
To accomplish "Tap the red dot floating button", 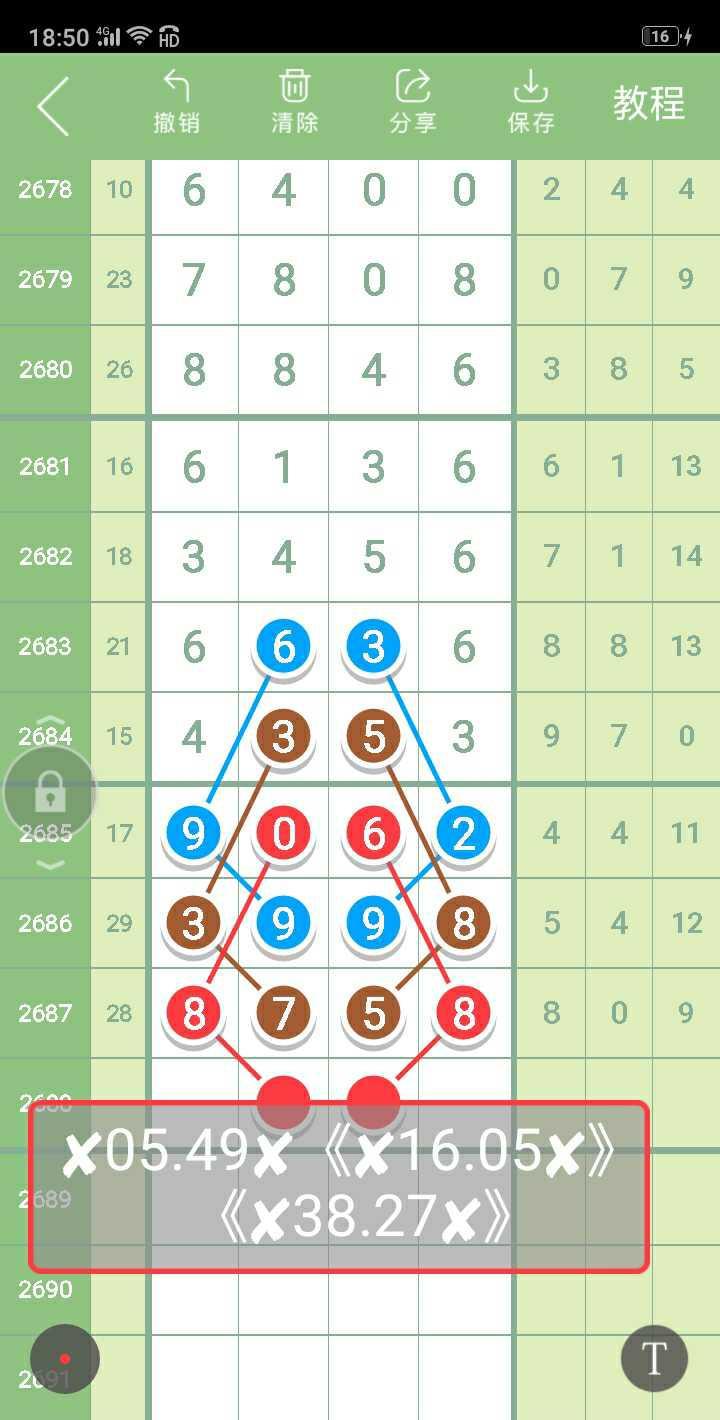I will coord(65,1359).
